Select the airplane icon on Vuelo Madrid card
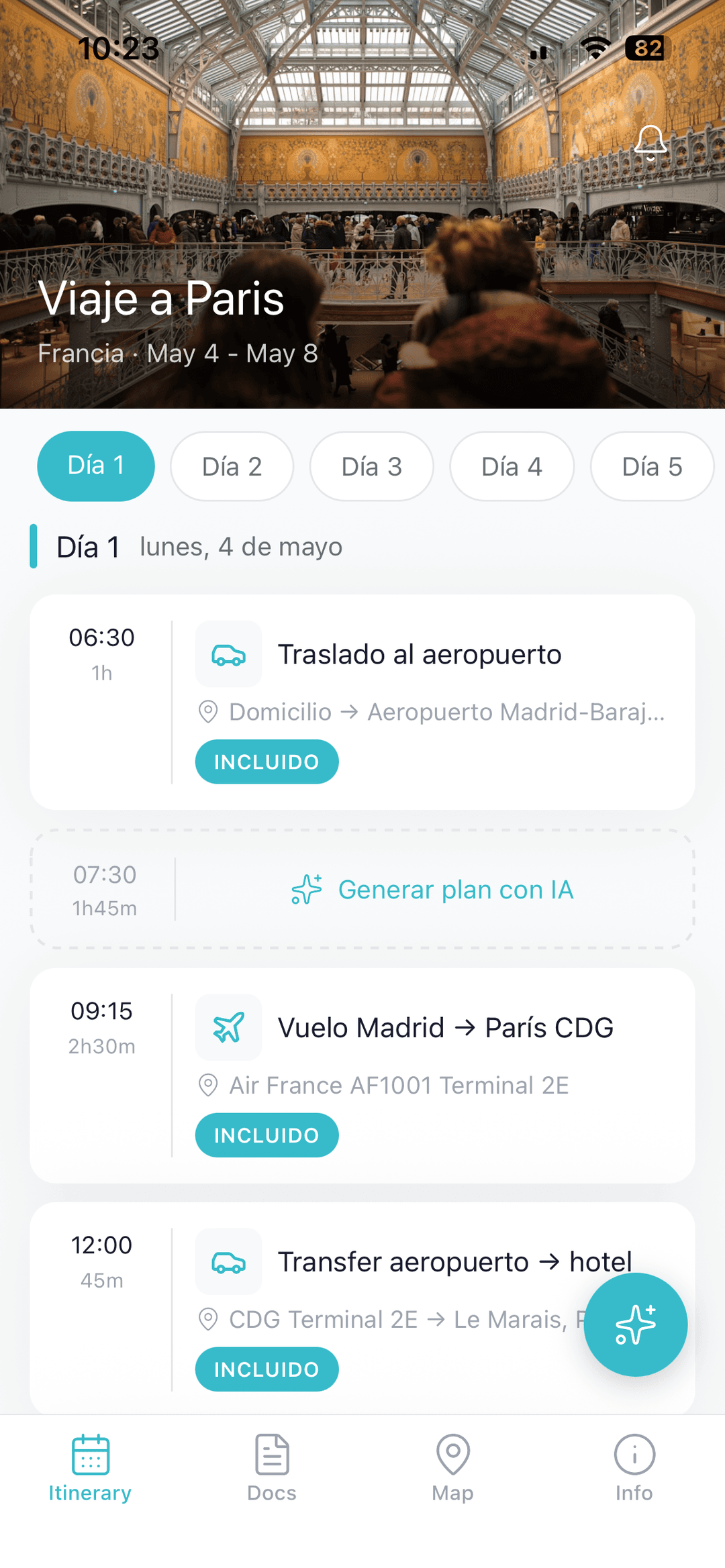 coord(228,1027)
